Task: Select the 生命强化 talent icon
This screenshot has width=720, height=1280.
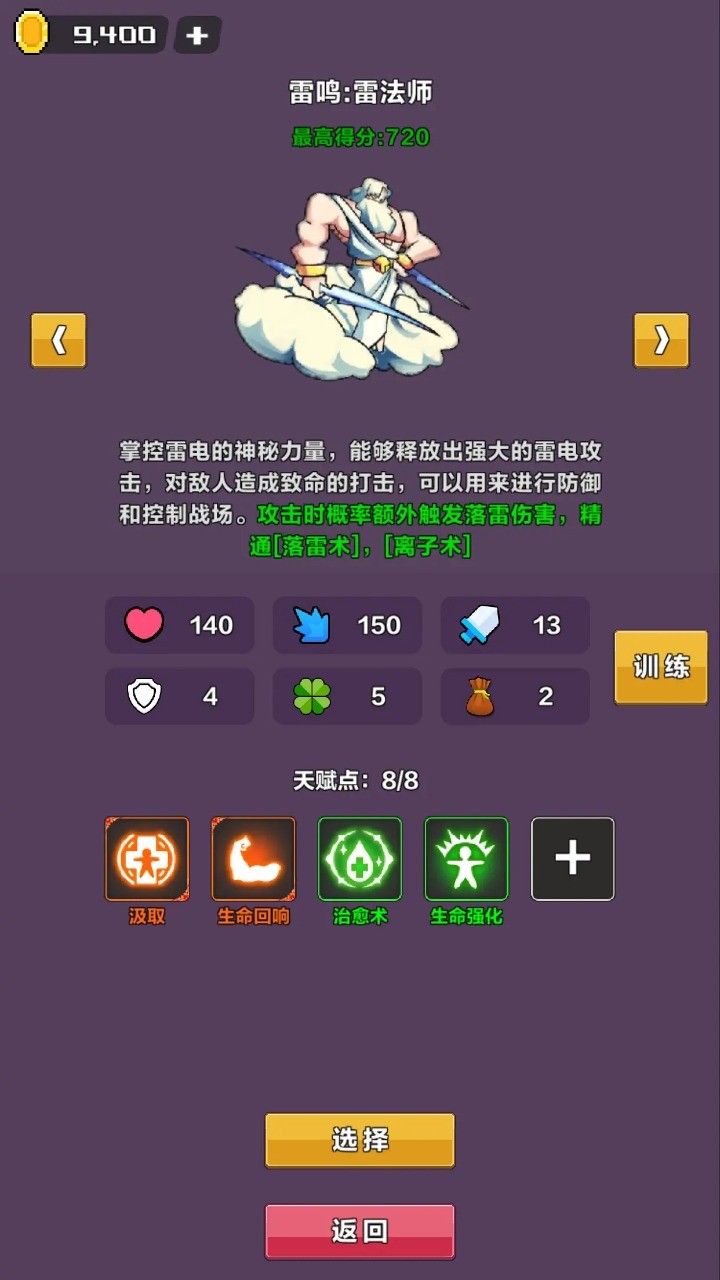Action: point(466,859)
